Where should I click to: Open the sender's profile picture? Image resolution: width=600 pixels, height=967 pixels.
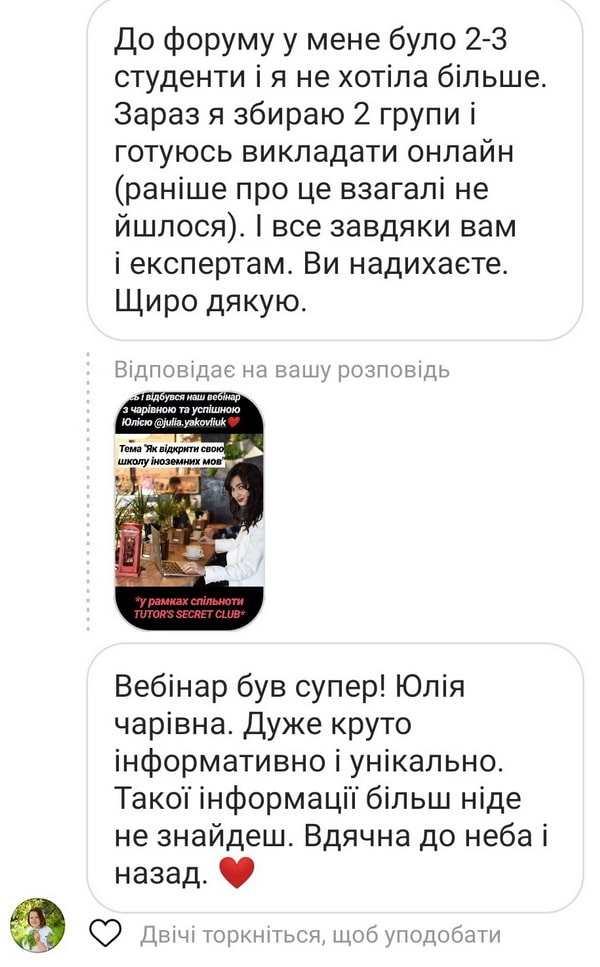(38, 925)
